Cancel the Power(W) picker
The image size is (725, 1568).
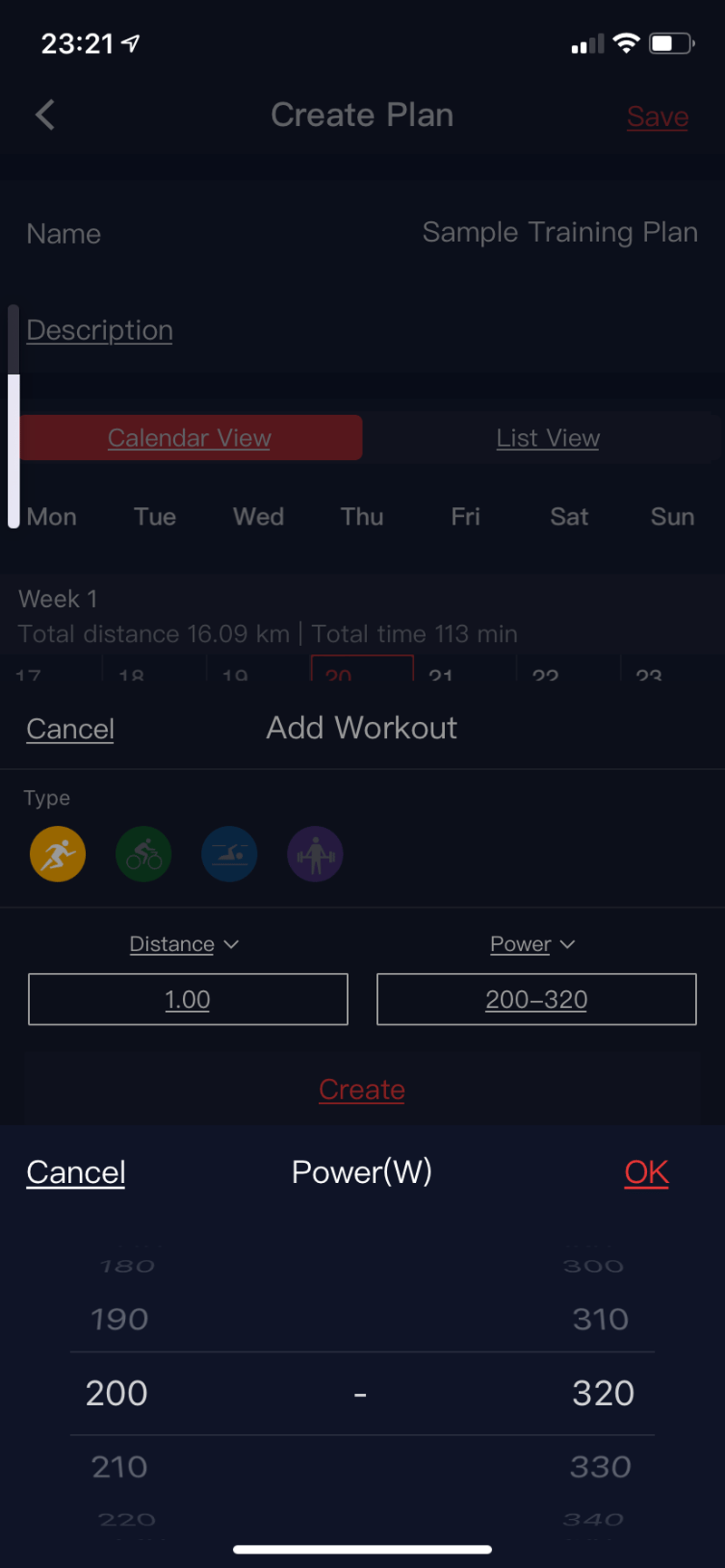(76, 1172)
